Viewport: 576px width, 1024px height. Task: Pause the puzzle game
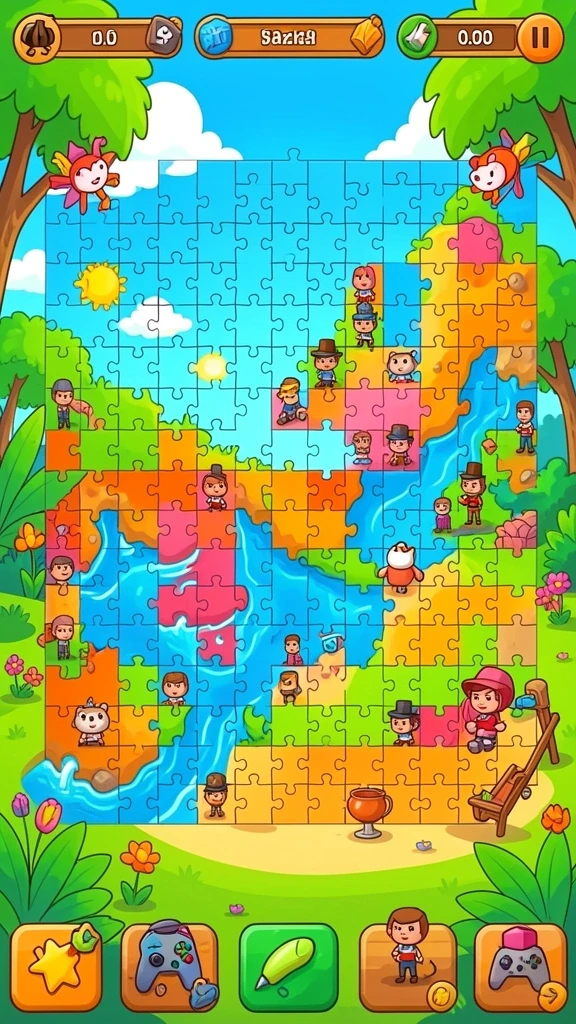(539, 38)
